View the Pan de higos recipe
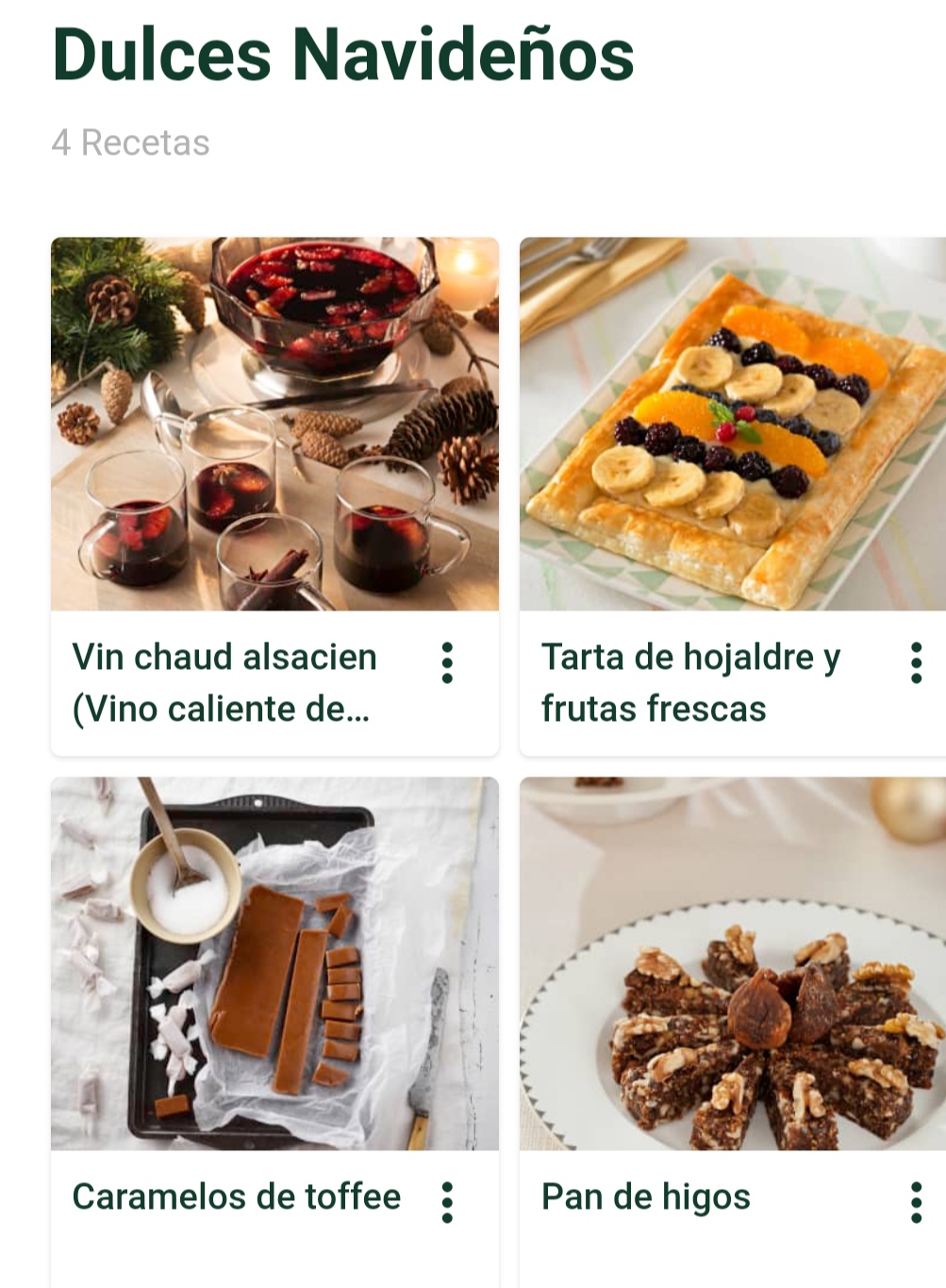The image size is (946, 1288). click(732, 962)
